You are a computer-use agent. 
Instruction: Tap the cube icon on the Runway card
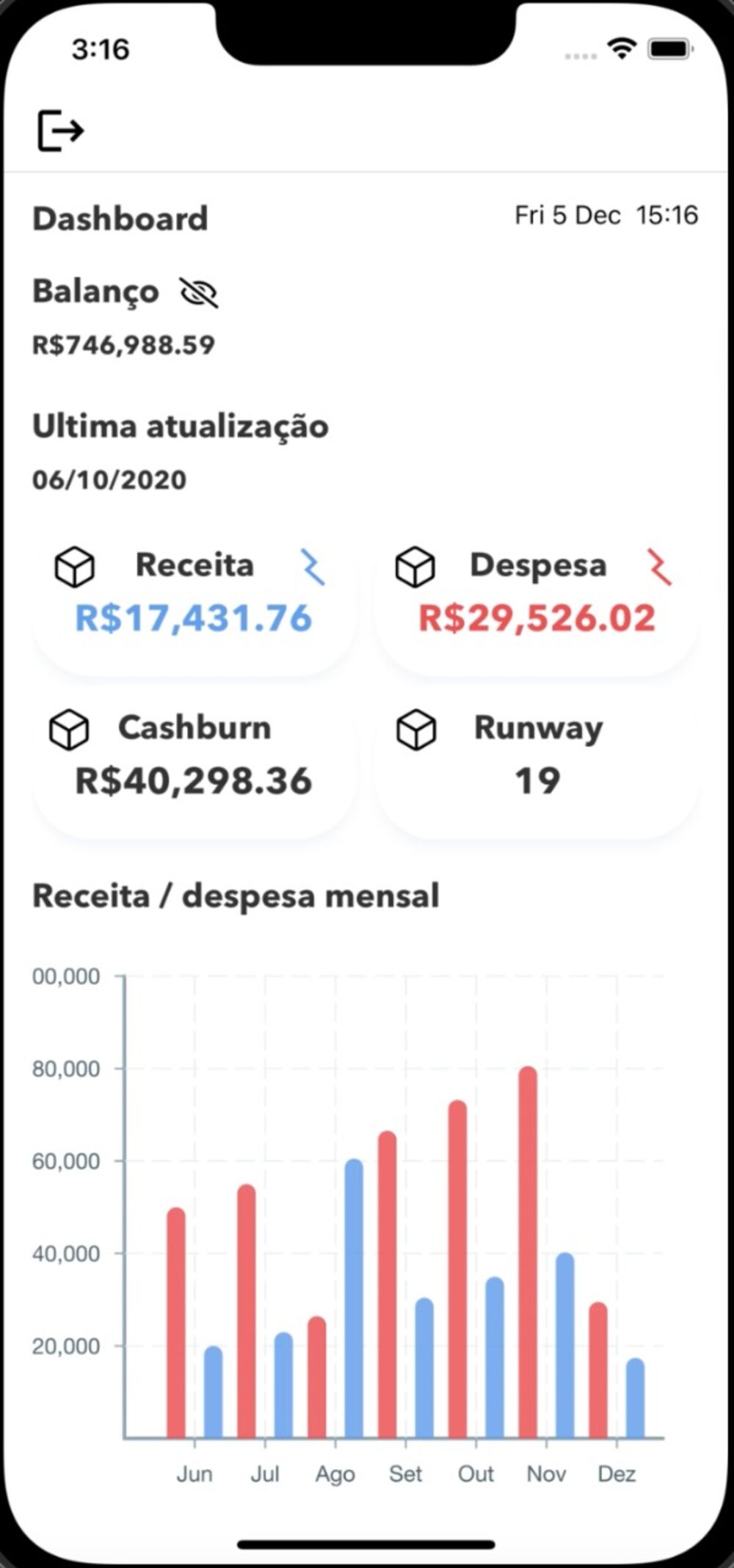click(415, 729)
